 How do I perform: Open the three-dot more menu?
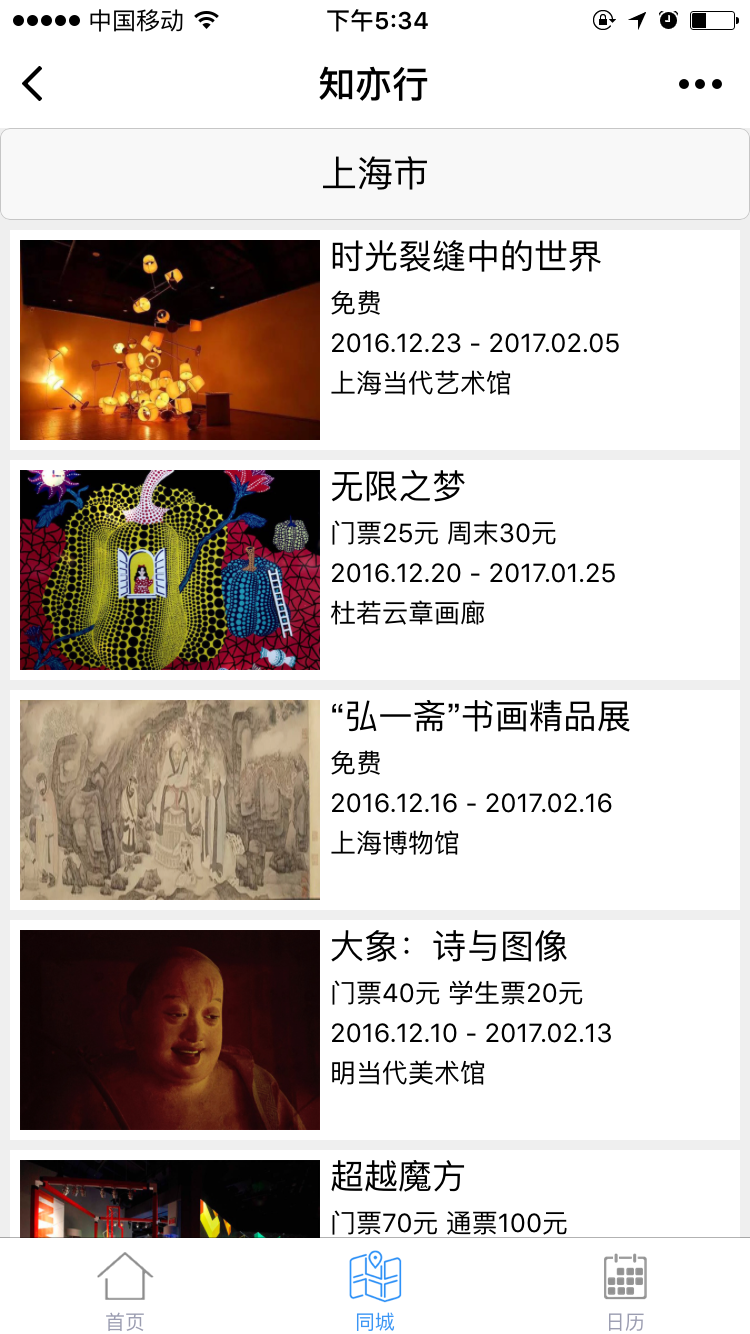coord(699,84)
